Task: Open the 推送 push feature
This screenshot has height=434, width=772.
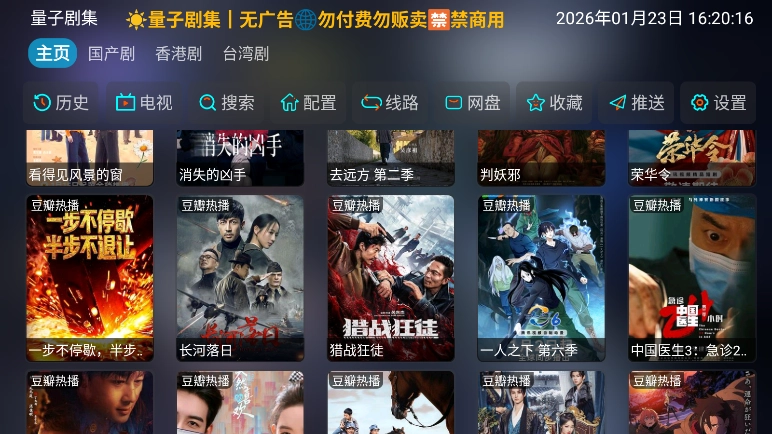Action: (x=636, y=102)
